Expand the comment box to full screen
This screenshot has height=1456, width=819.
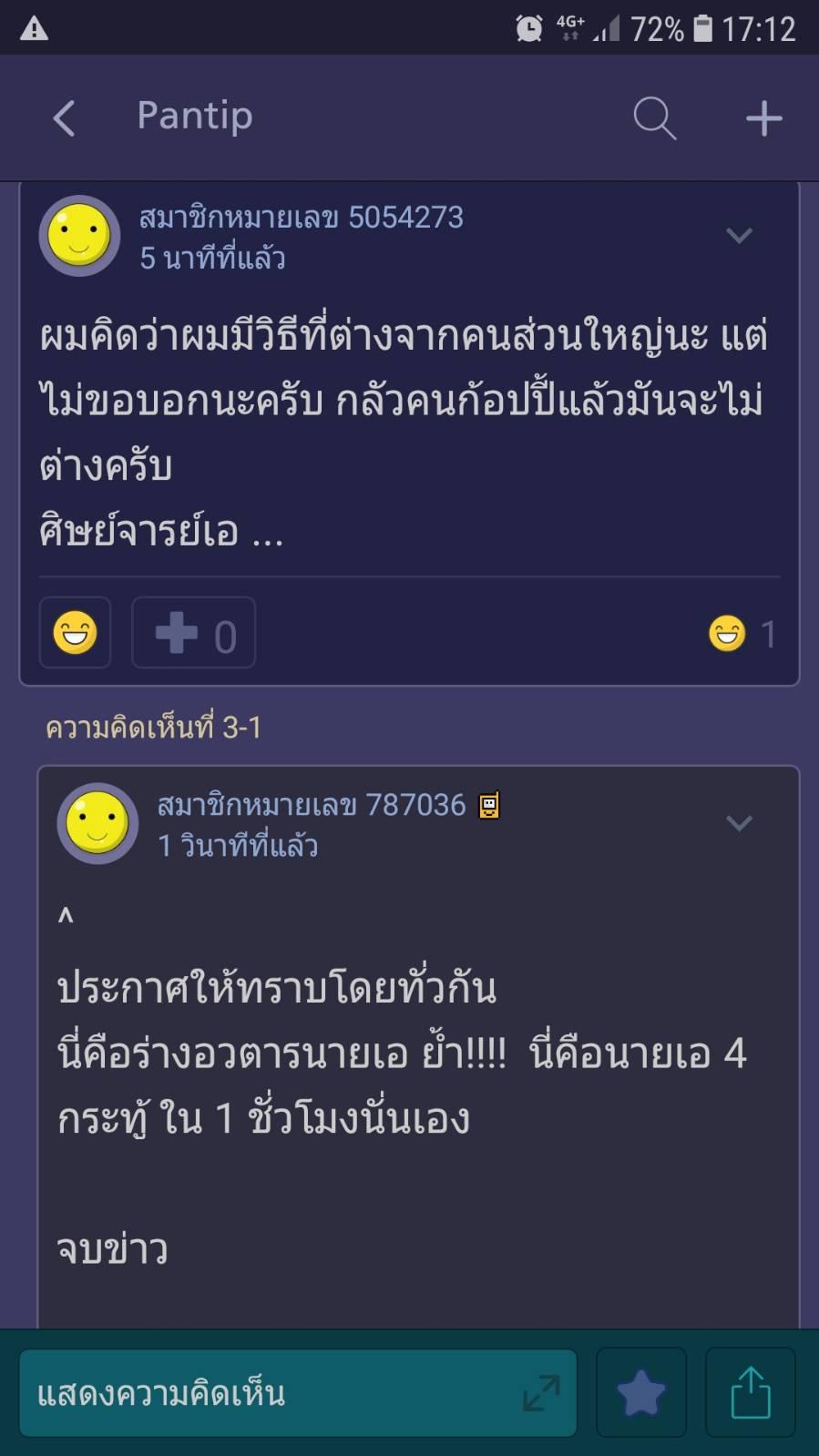pos(541,1393)
